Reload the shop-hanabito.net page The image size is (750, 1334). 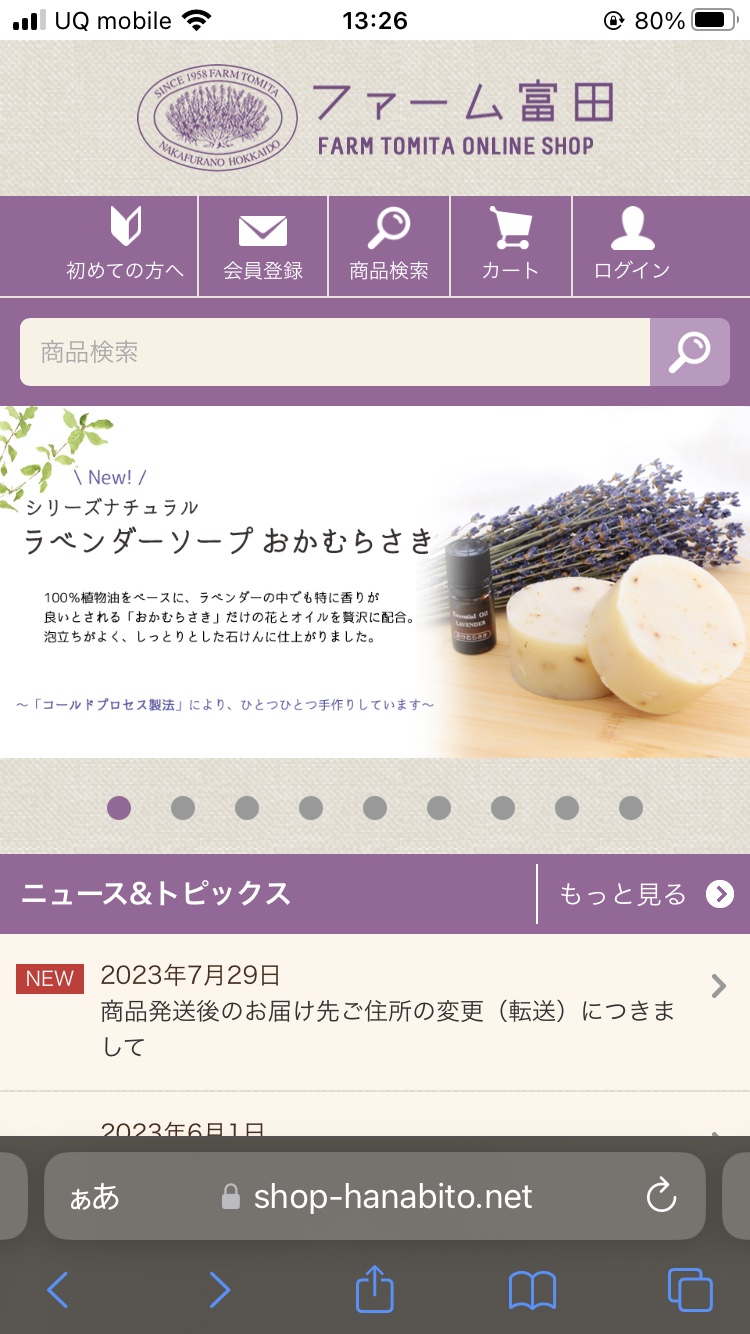(661, 1196)
